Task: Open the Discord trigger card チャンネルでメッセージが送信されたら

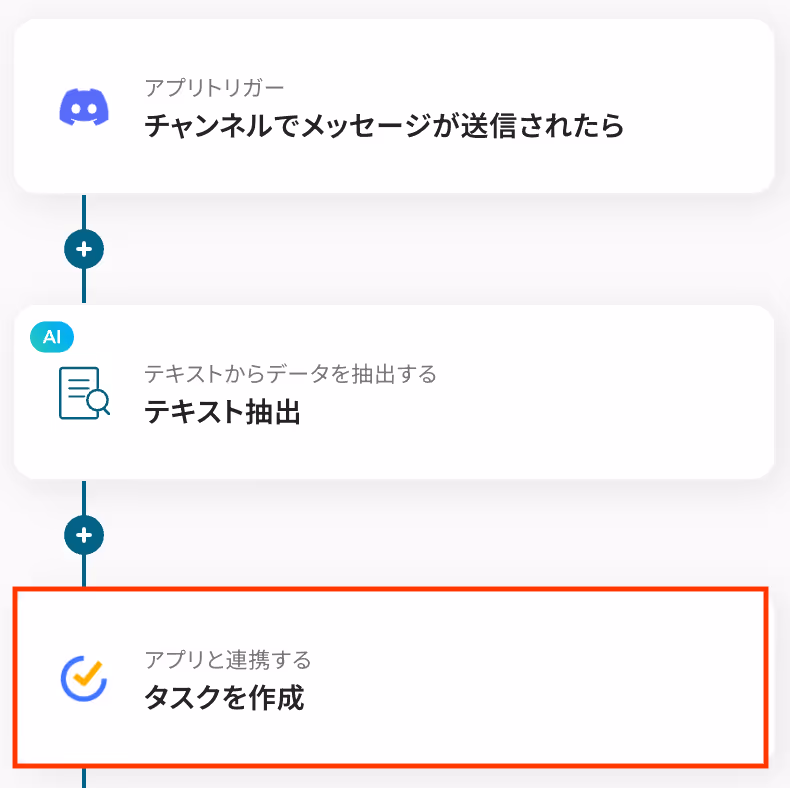Action: [x=394, y=106]
